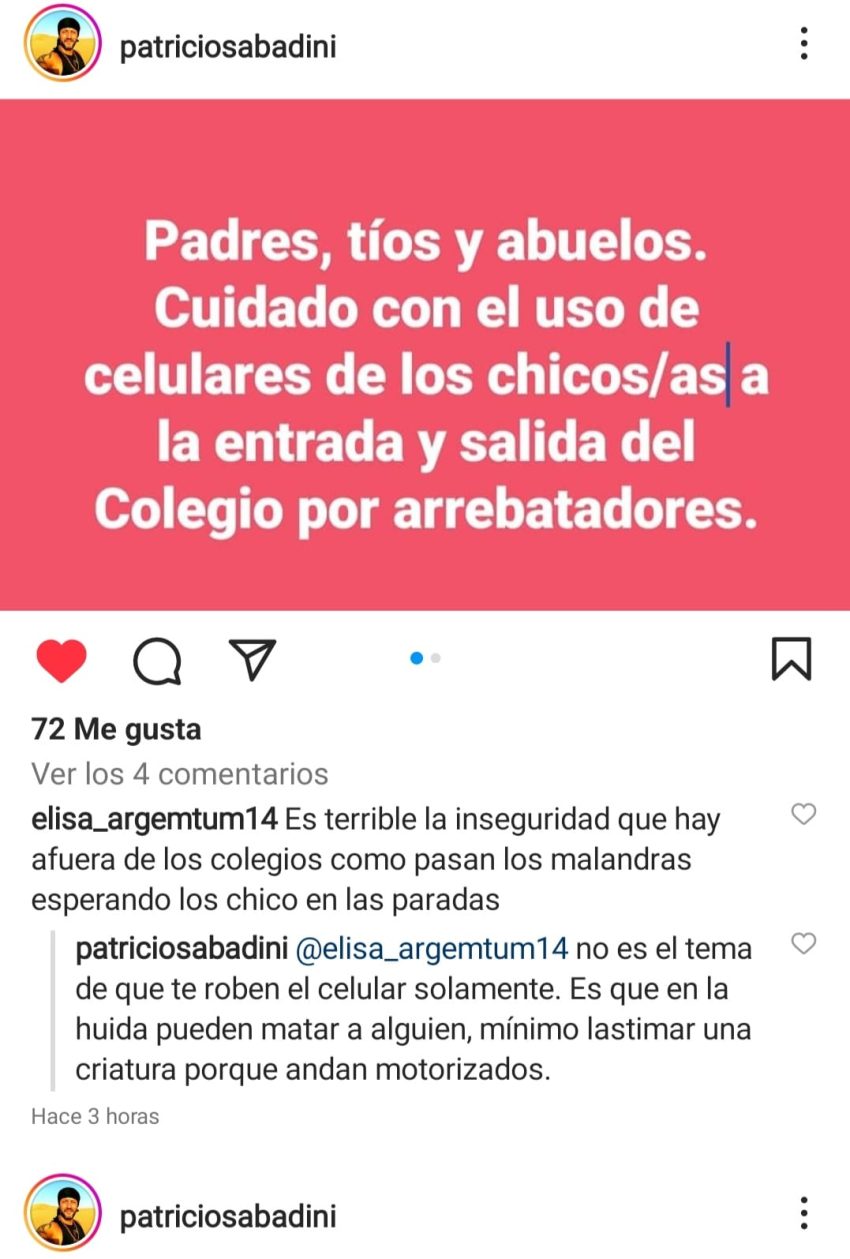Image resolution: width=850 pixels, height=1259 pixels.
Task: Like elisa_argemtum14's comment
Action: pyautogui.click(x=803, y=815)
